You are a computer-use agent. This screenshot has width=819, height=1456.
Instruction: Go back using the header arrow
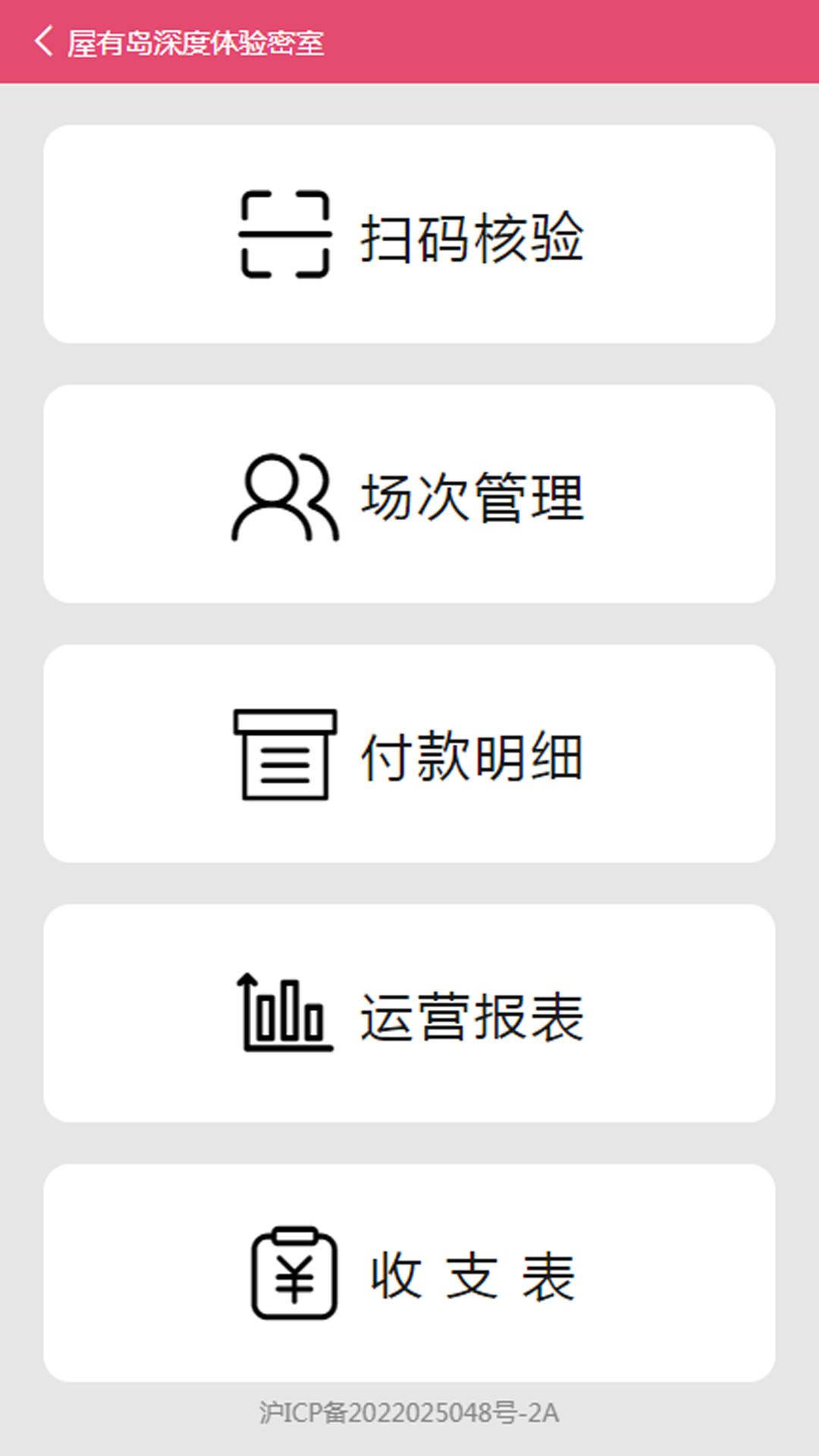[x=43, y=42]
